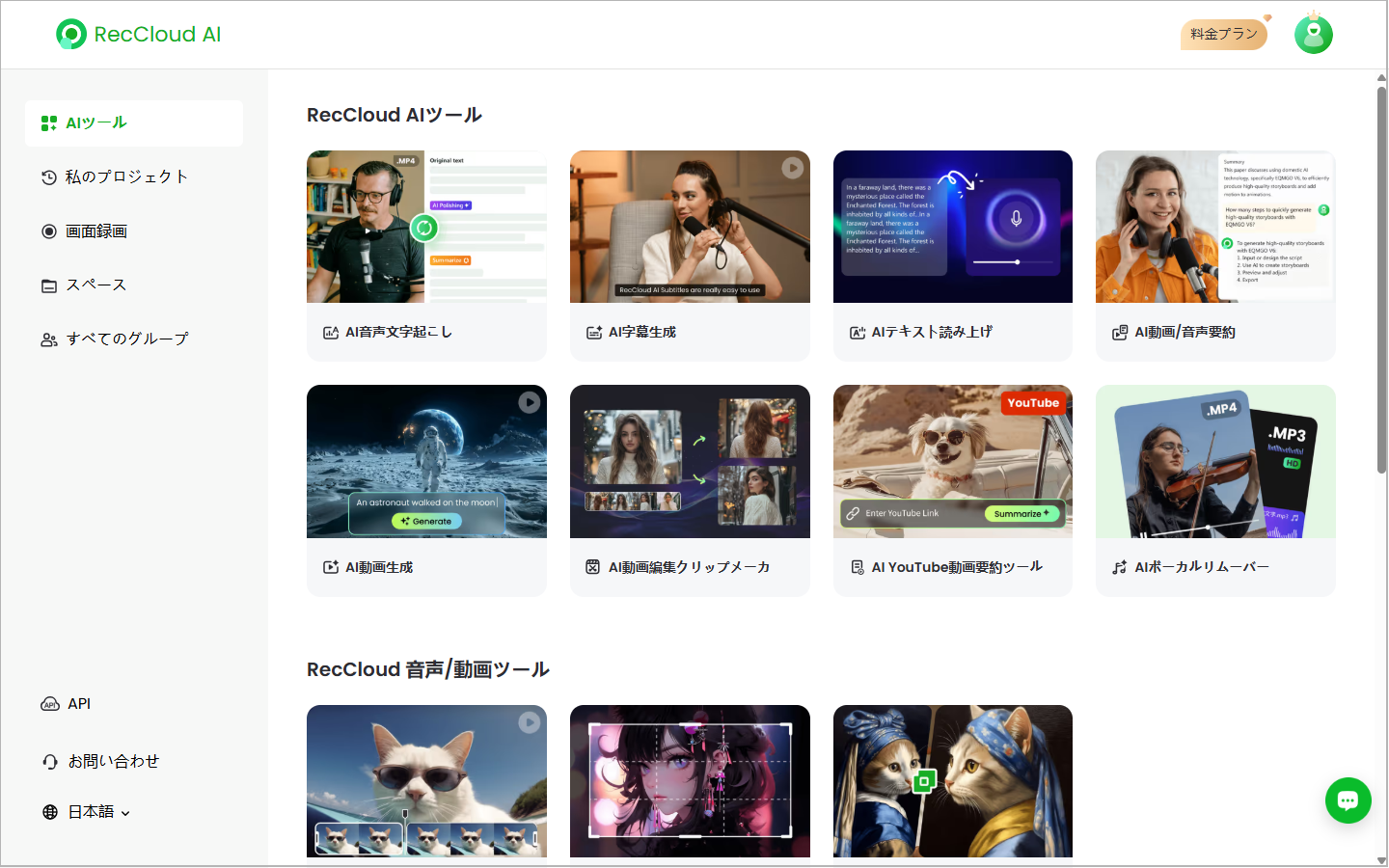Expand the 日本語 language dropdown

coord(97,812)
